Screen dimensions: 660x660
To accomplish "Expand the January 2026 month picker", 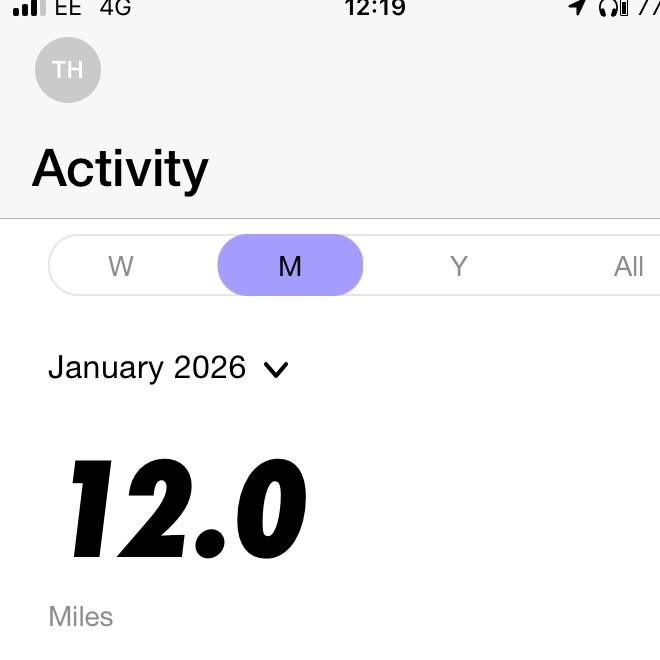I will [168, 368].
